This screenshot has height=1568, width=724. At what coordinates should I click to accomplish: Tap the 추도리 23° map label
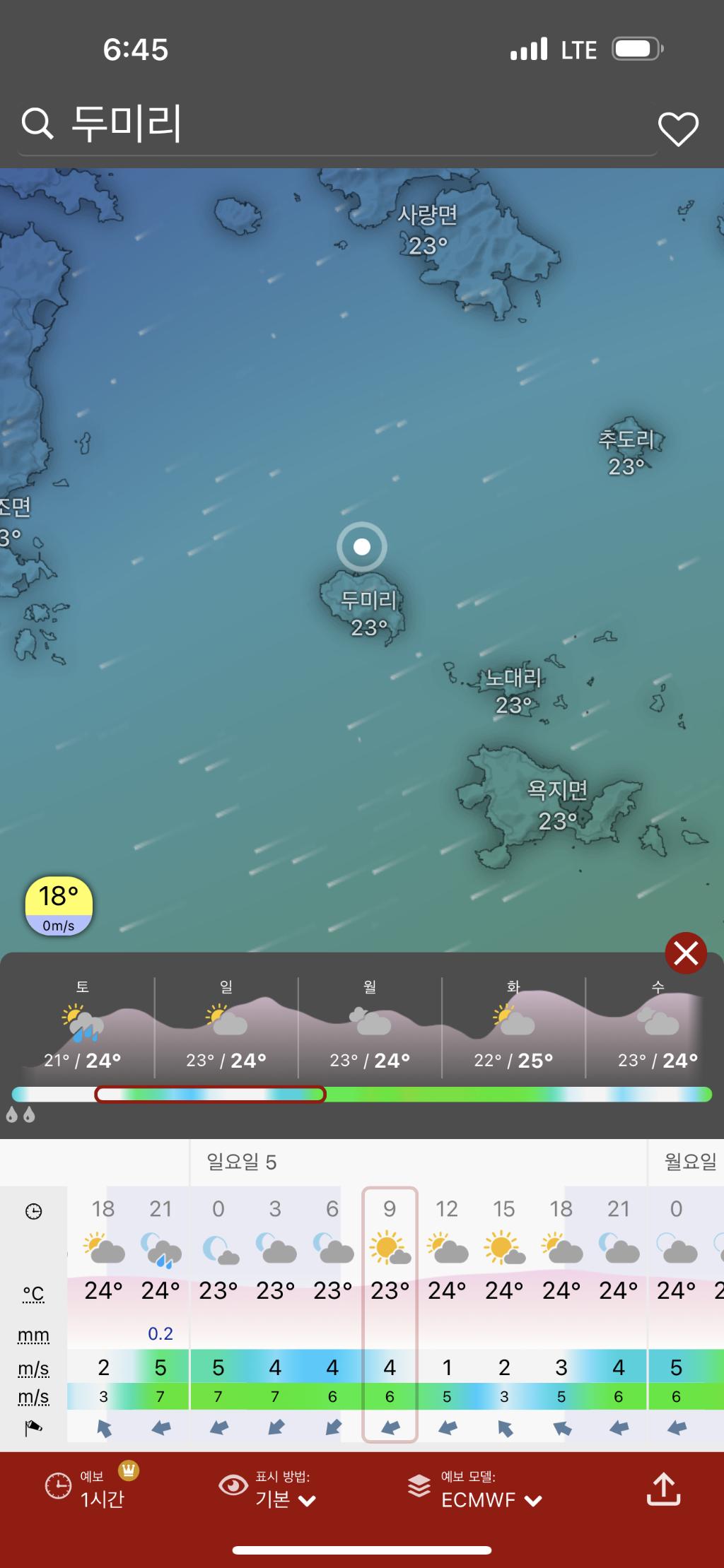[626, 452]
